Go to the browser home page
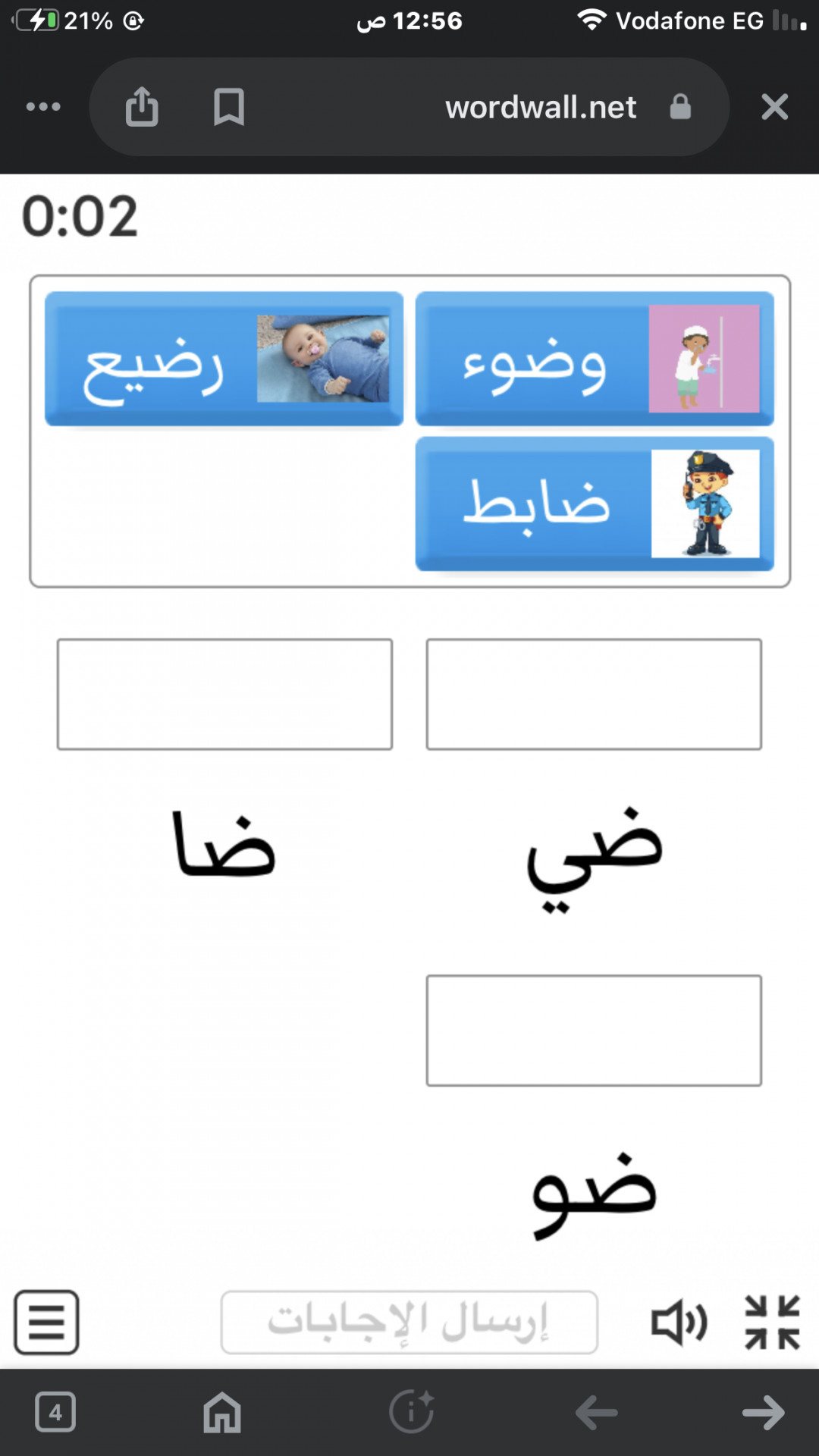The image size is (819, 1456). point(222,1412)
